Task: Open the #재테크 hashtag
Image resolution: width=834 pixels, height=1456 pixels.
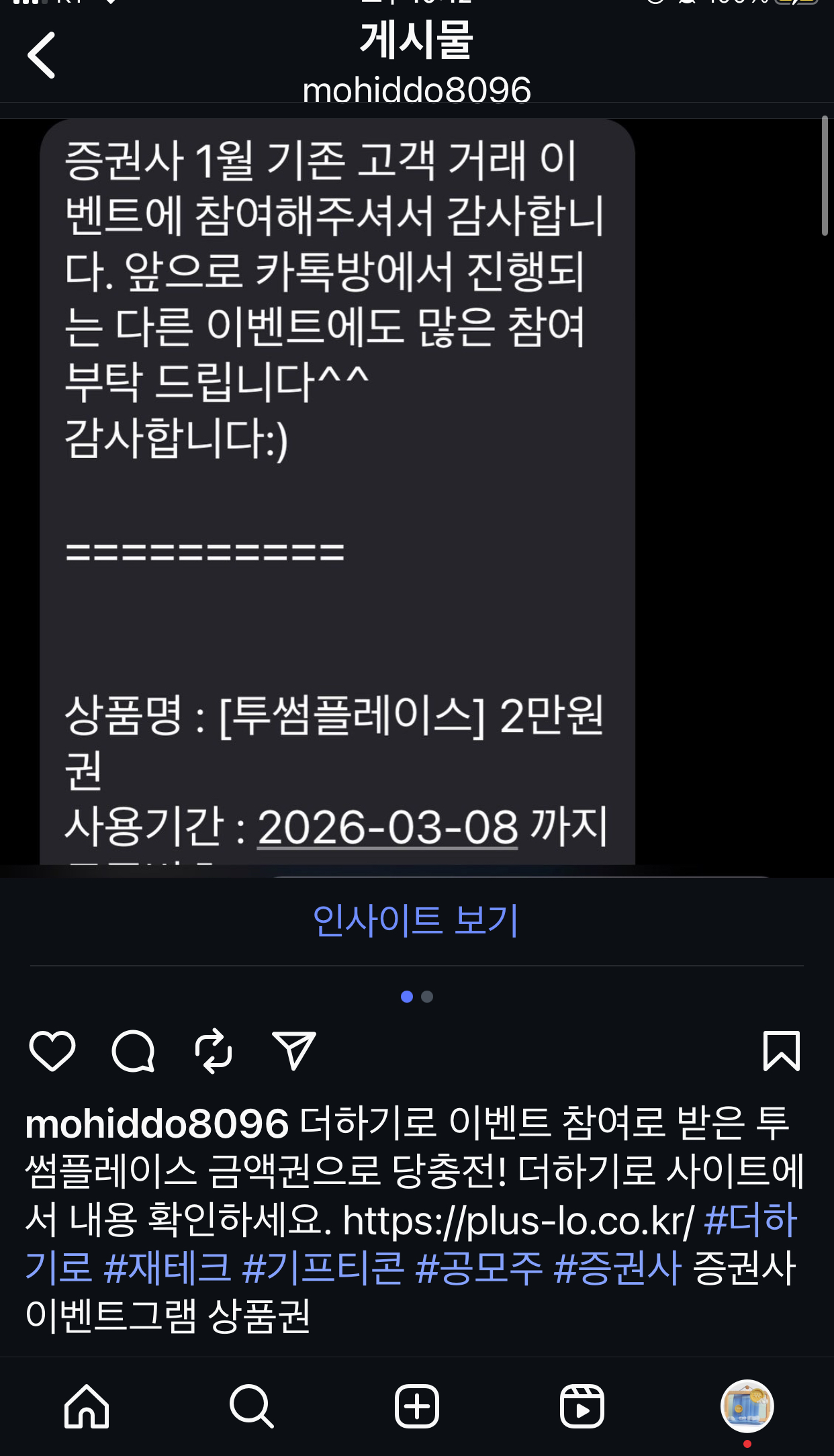Action: (x=167, y=1268)
